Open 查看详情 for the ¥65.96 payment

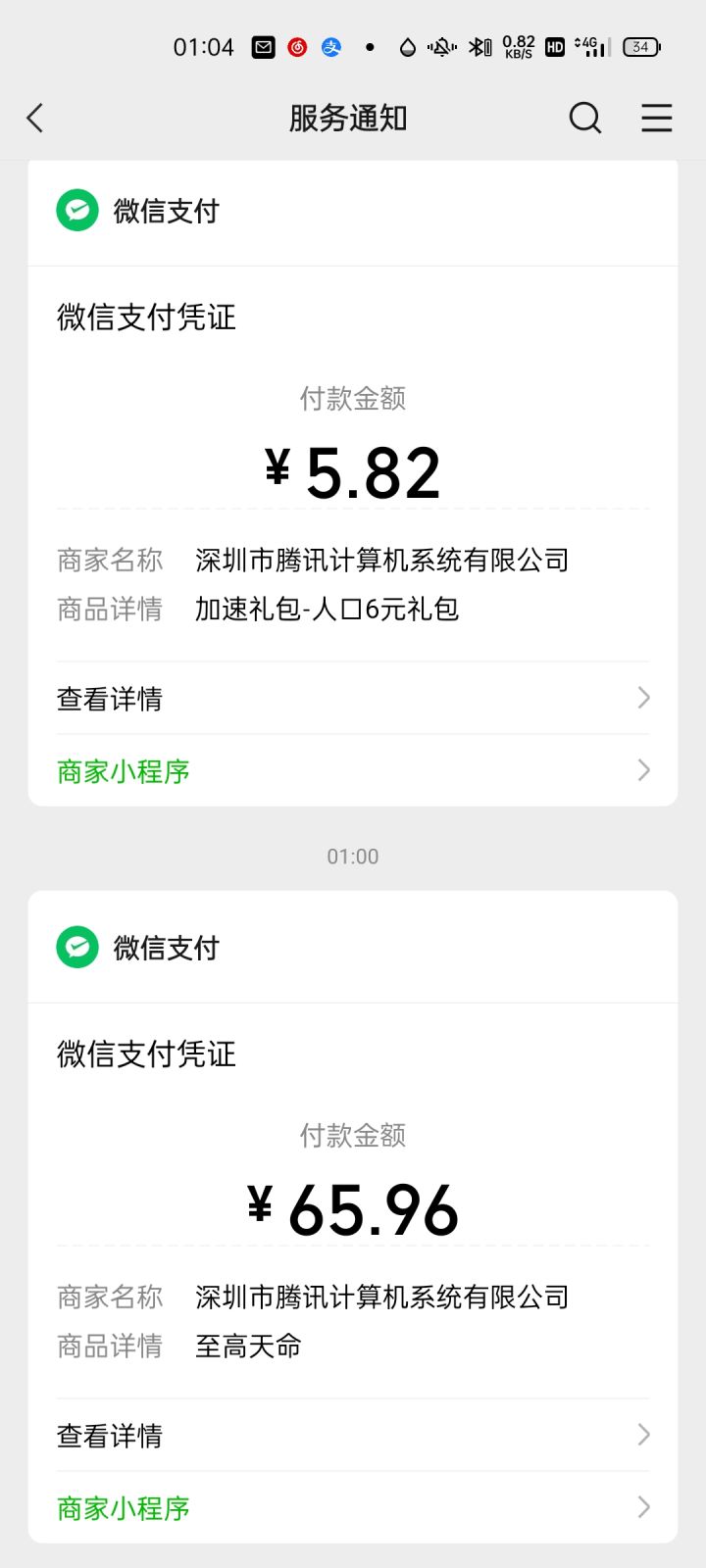[353, 1435]
